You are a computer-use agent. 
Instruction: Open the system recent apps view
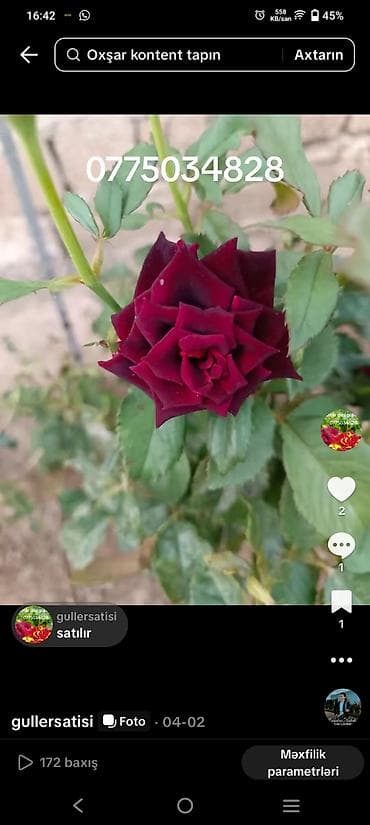tap(291, 805)
